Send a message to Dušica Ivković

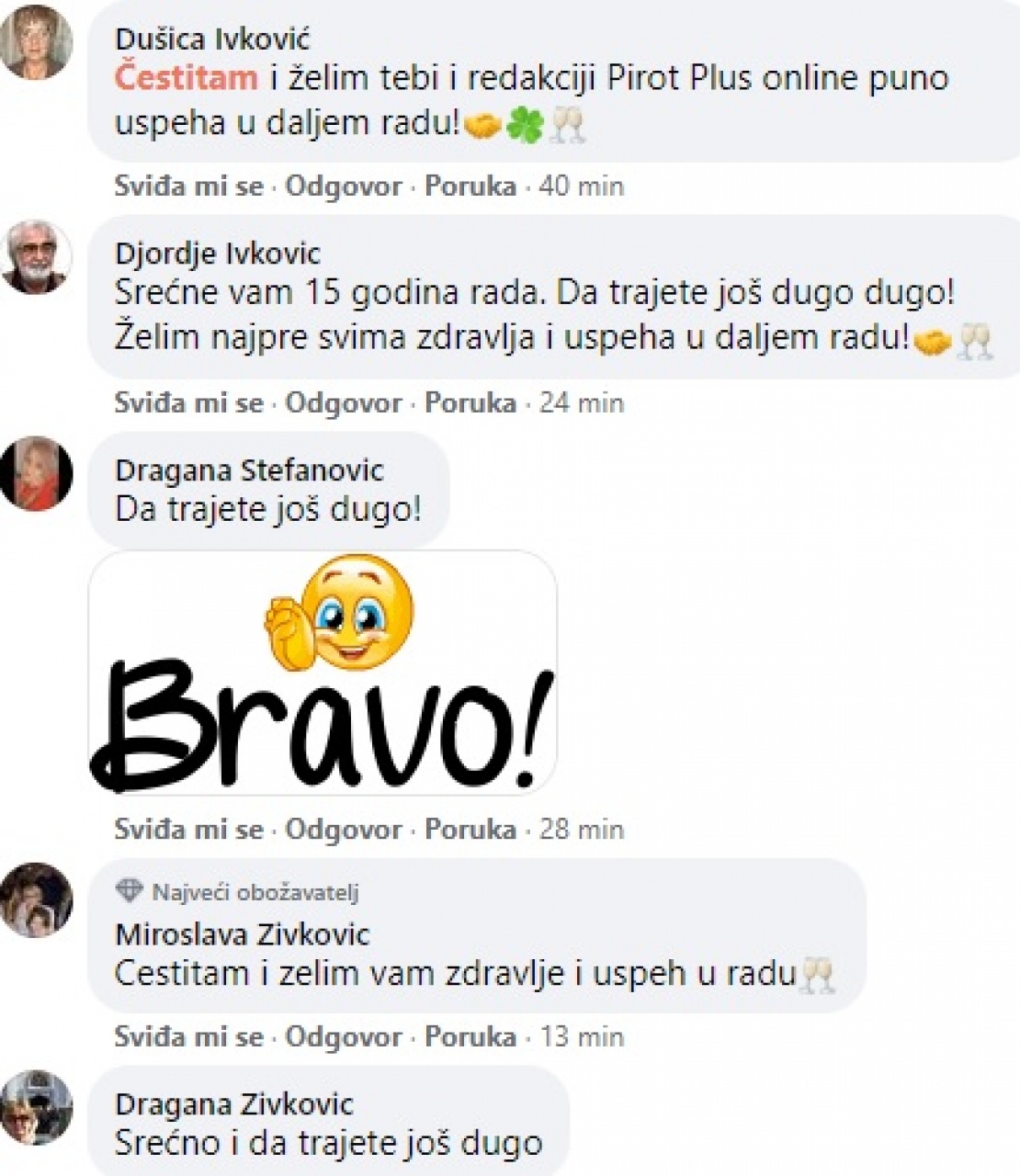pos(470,187)
